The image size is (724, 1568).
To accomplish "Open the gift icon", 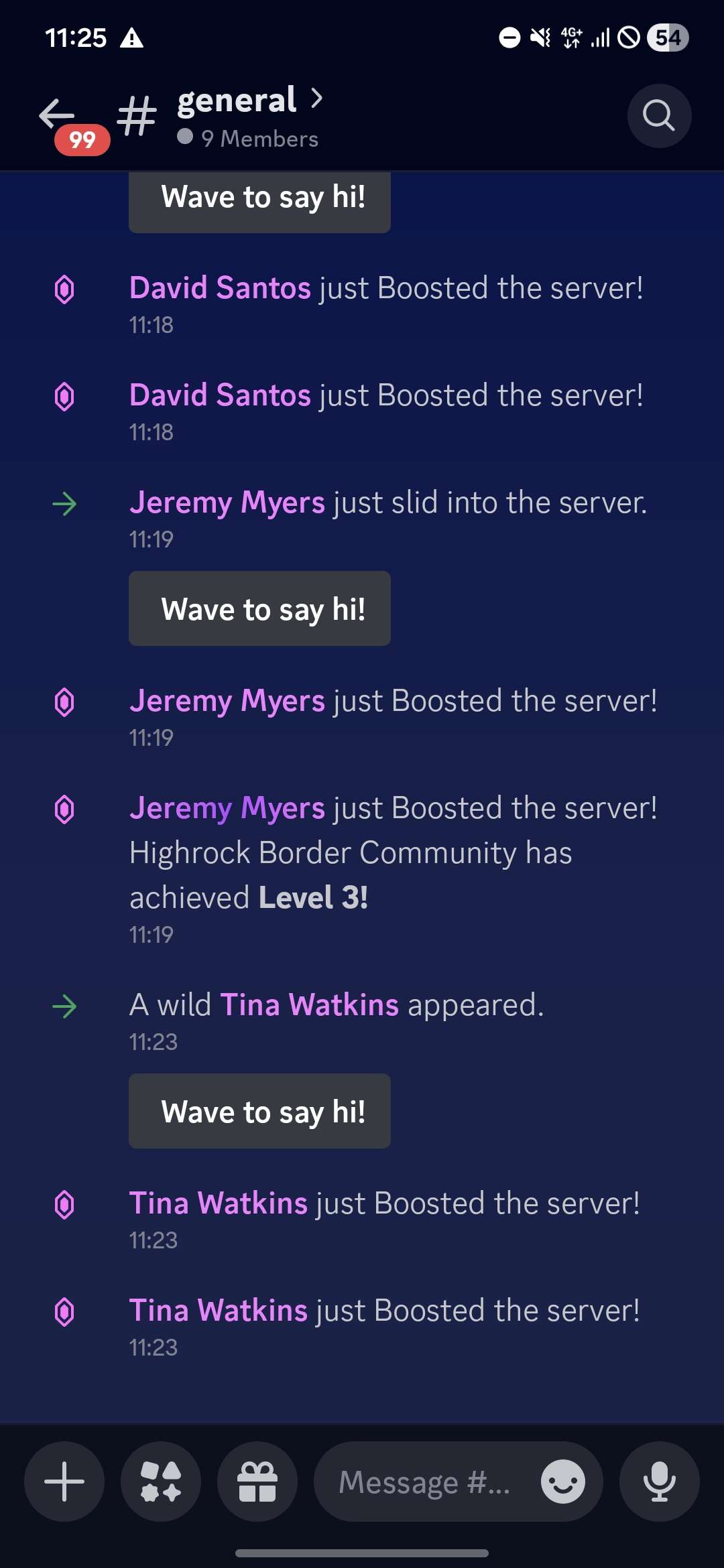I will click(257, 1482).
